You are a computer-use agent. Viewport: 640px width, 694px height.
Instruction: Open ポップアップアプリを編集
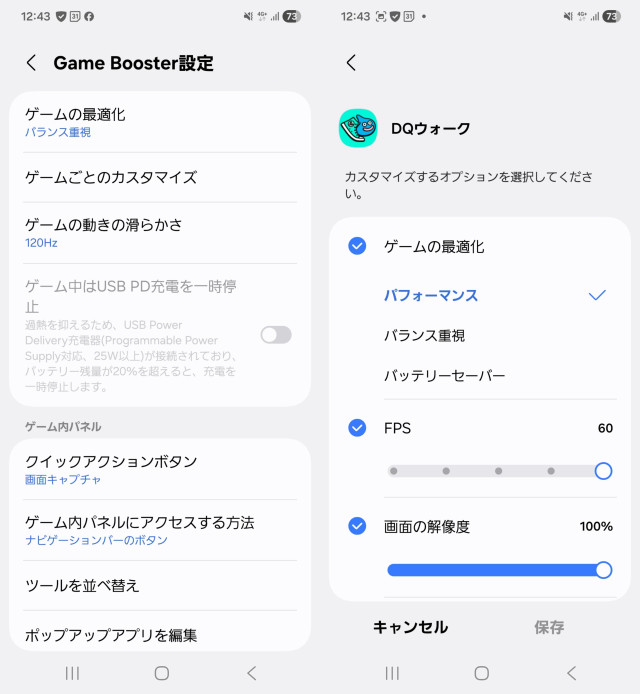(160, 635)
